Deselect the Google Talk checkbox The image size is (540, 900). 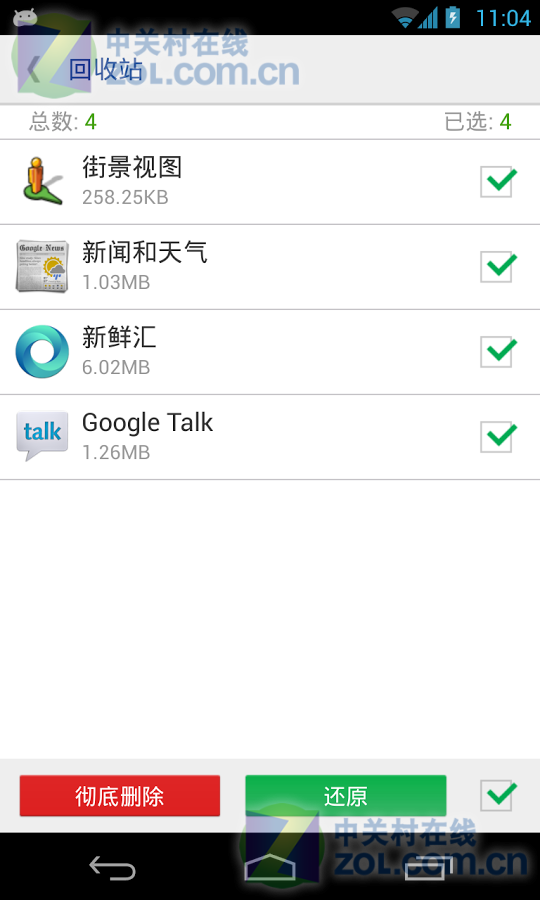[497, 436]
